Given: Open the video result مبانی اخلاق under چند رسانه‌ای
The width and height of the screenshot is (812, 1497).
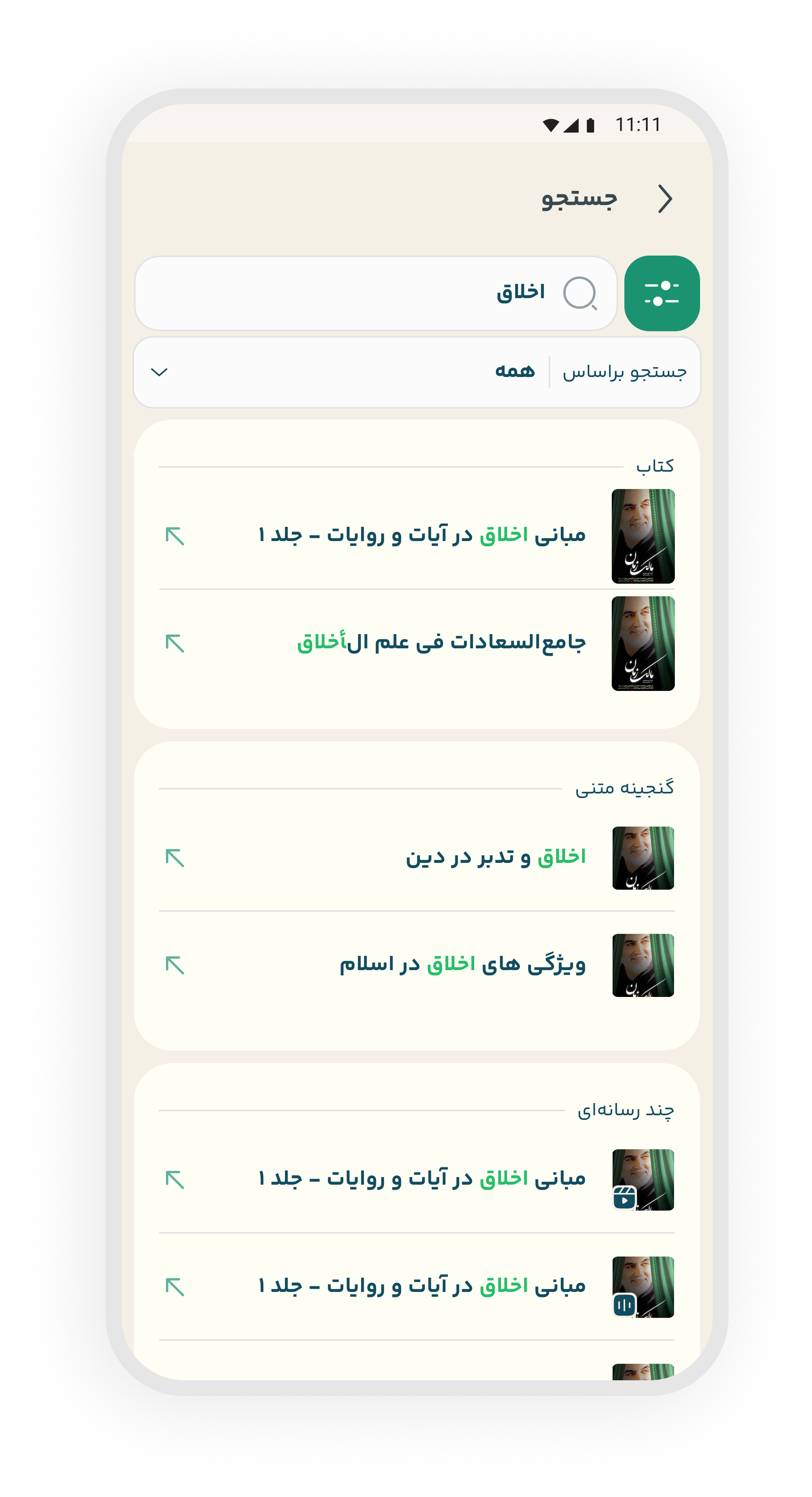Looking at the screenshot, I should [x=417, y=1180].
